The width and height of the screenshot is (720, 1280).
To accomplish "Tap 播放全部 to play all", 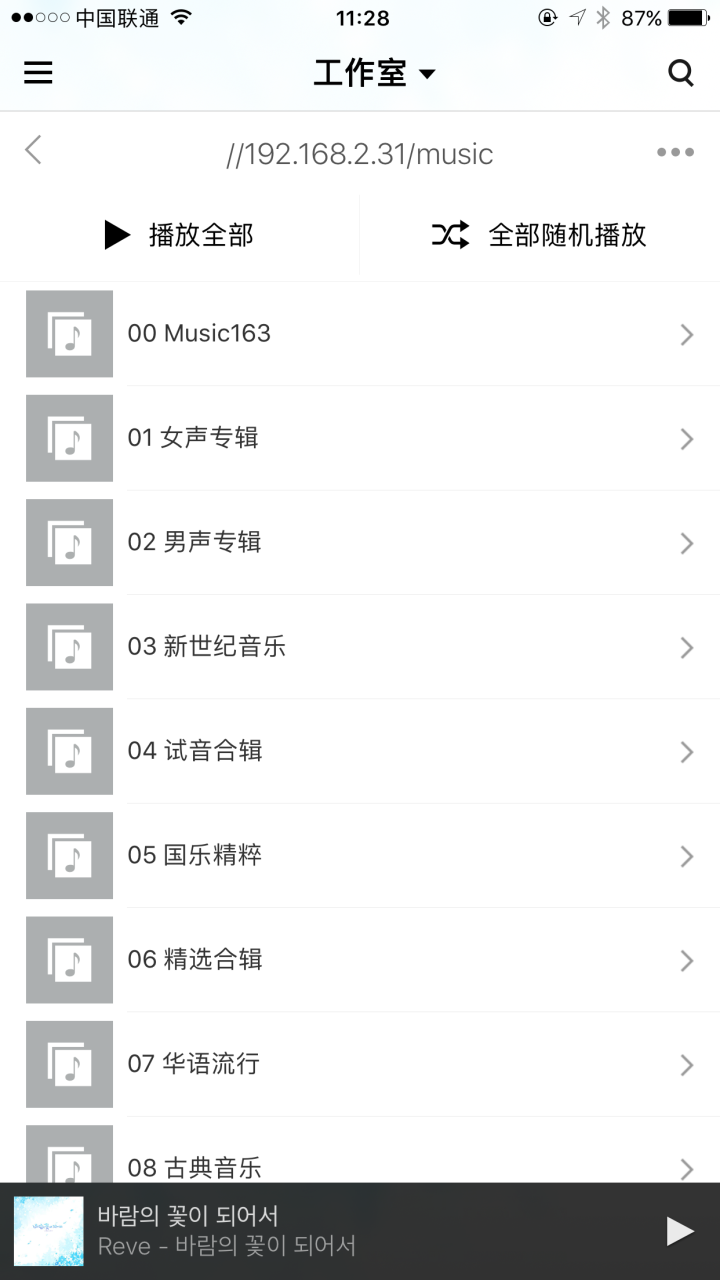I will pyautogui.click(x=180, y=235).
